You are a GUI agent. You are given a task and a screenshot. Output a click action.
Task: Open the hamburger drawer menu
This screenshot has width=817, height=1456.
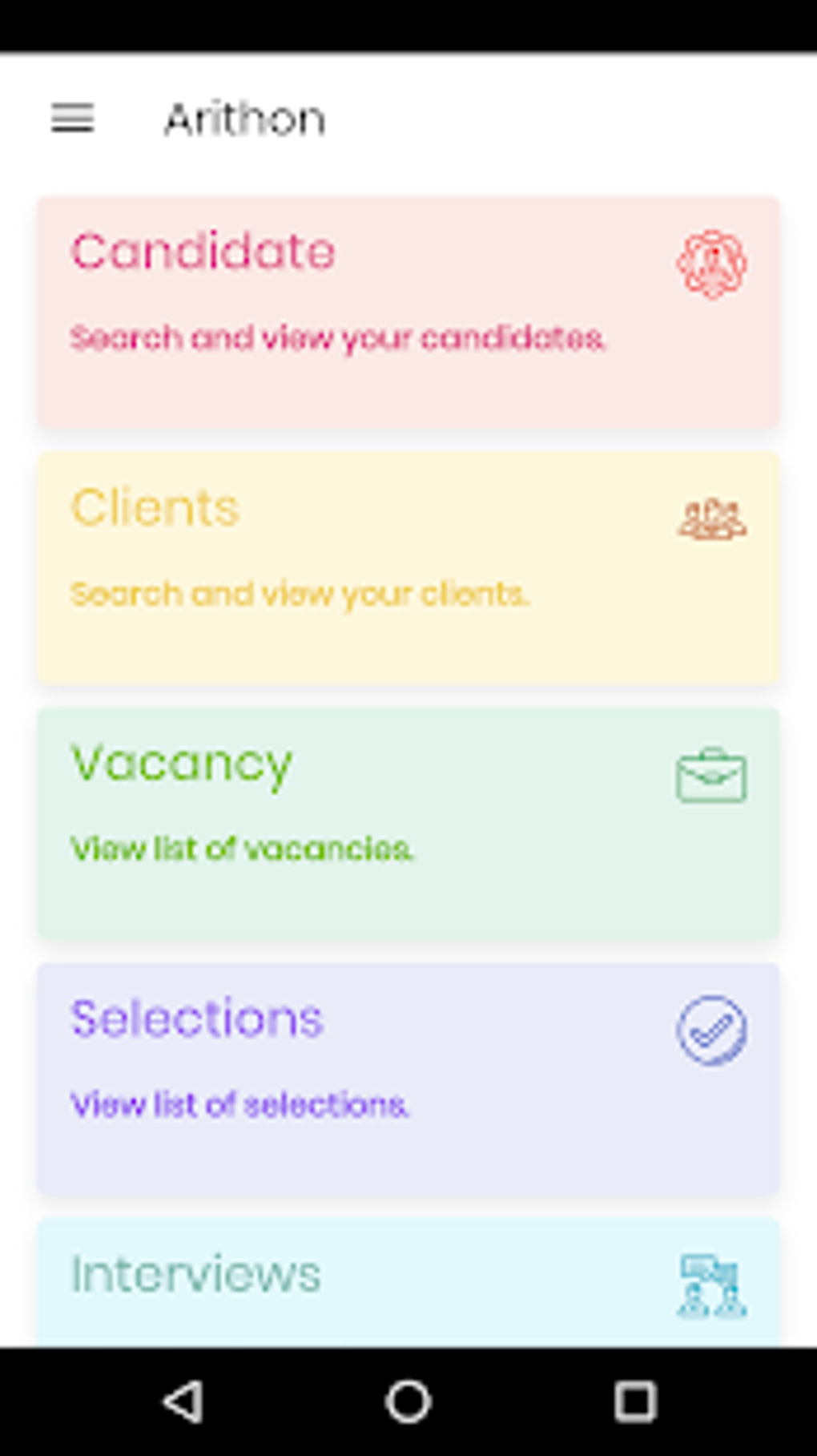pyautogui.click(x=73, y=119)
